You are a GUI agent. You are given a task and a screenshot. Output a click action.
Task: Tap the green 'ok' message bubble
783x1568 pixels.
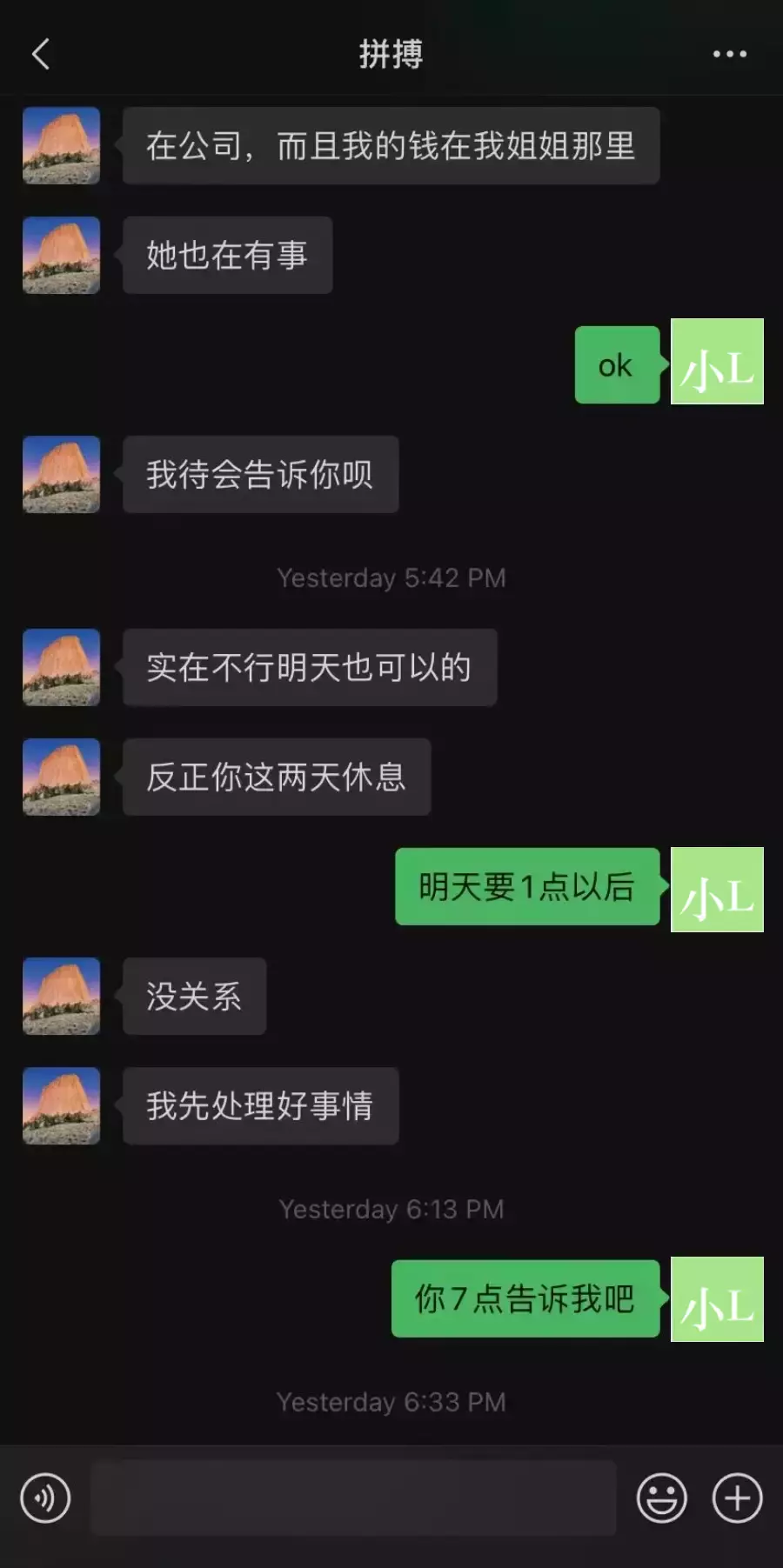point(617,364)
